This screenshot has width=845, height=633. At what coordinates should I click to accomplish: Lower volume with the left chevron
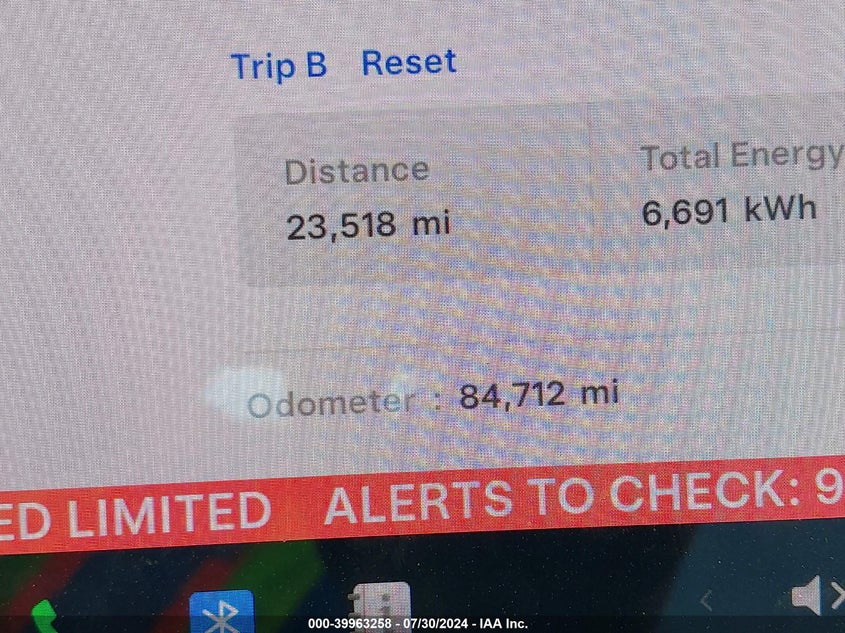706,600
